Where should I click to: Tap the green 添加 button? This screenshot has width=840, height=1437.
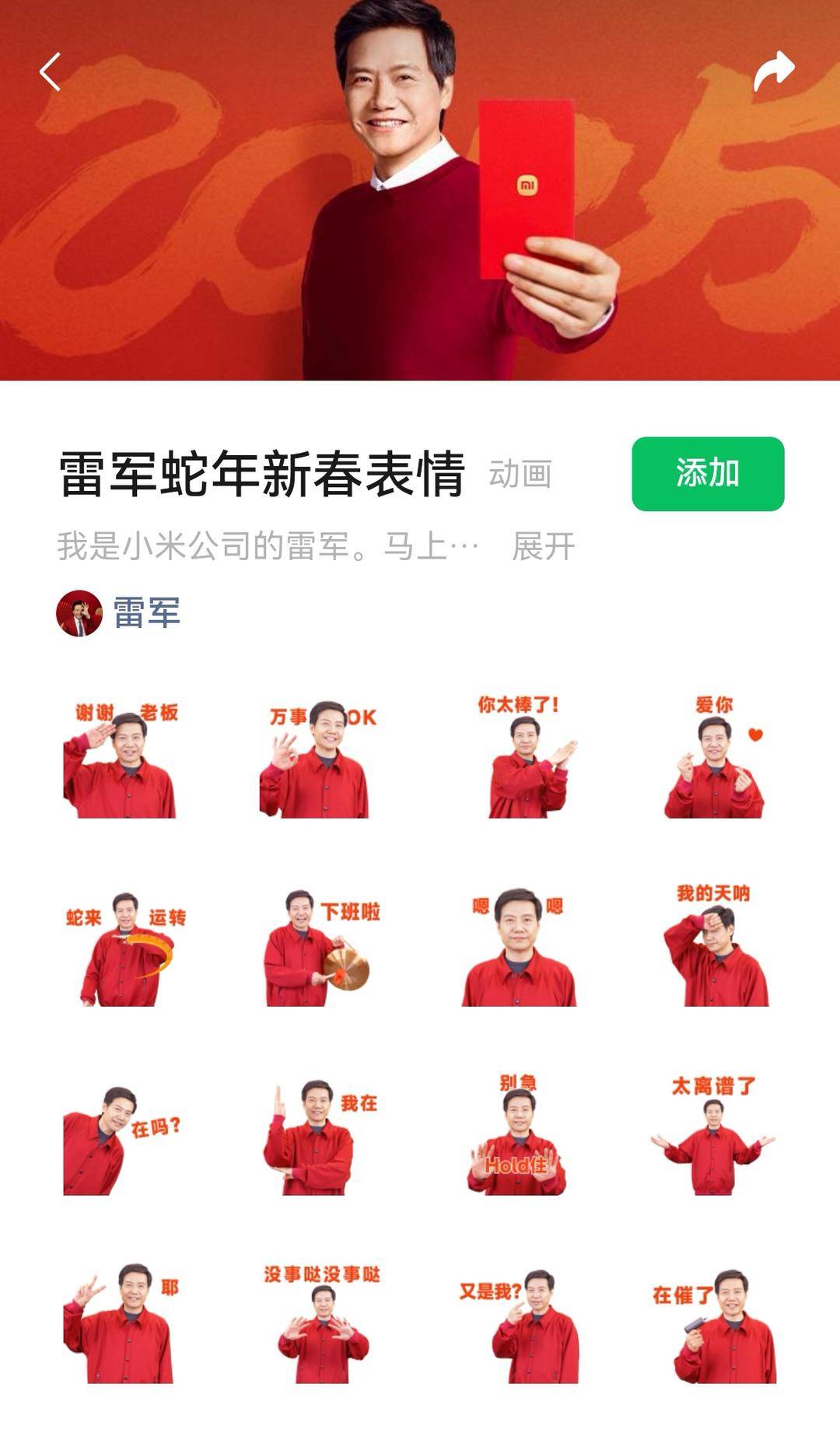point(707,474)
